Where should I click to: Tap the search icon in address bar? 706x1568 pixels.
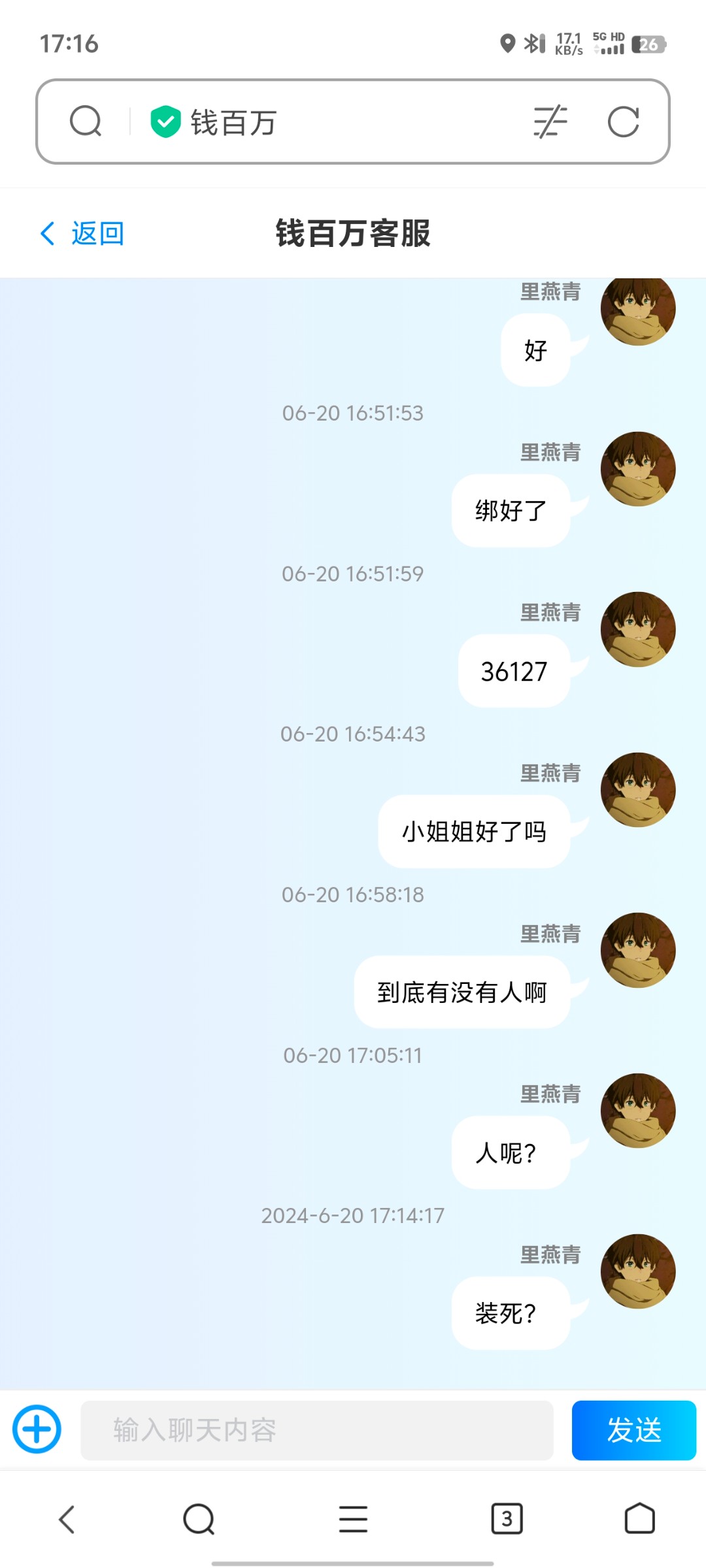tap(86, 122)
